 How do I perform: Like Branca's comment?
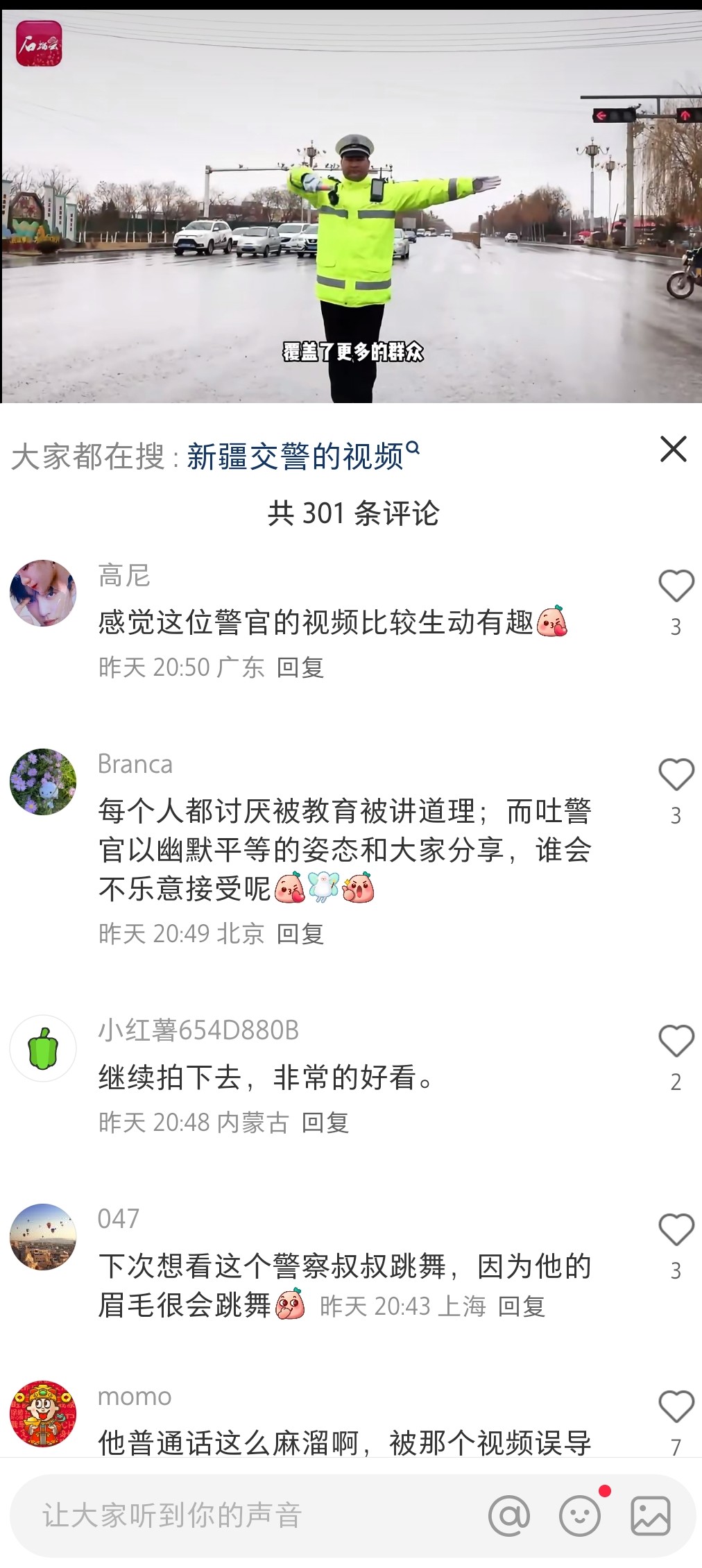(676, 776)
